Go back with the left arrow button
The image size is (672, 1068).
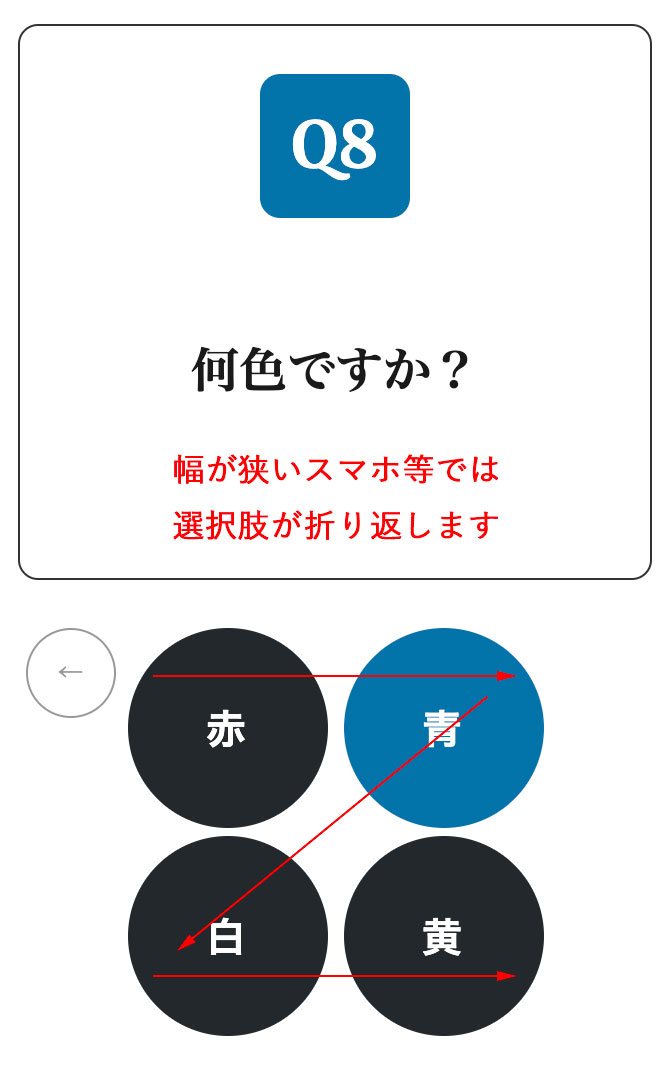[71, 673]
